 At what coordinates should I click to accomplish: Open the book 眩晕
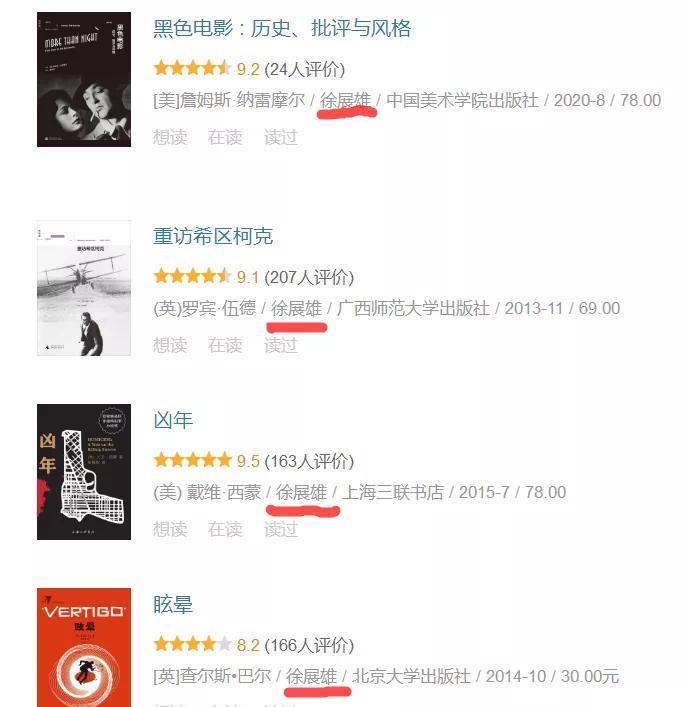click(x=172, y=605)
